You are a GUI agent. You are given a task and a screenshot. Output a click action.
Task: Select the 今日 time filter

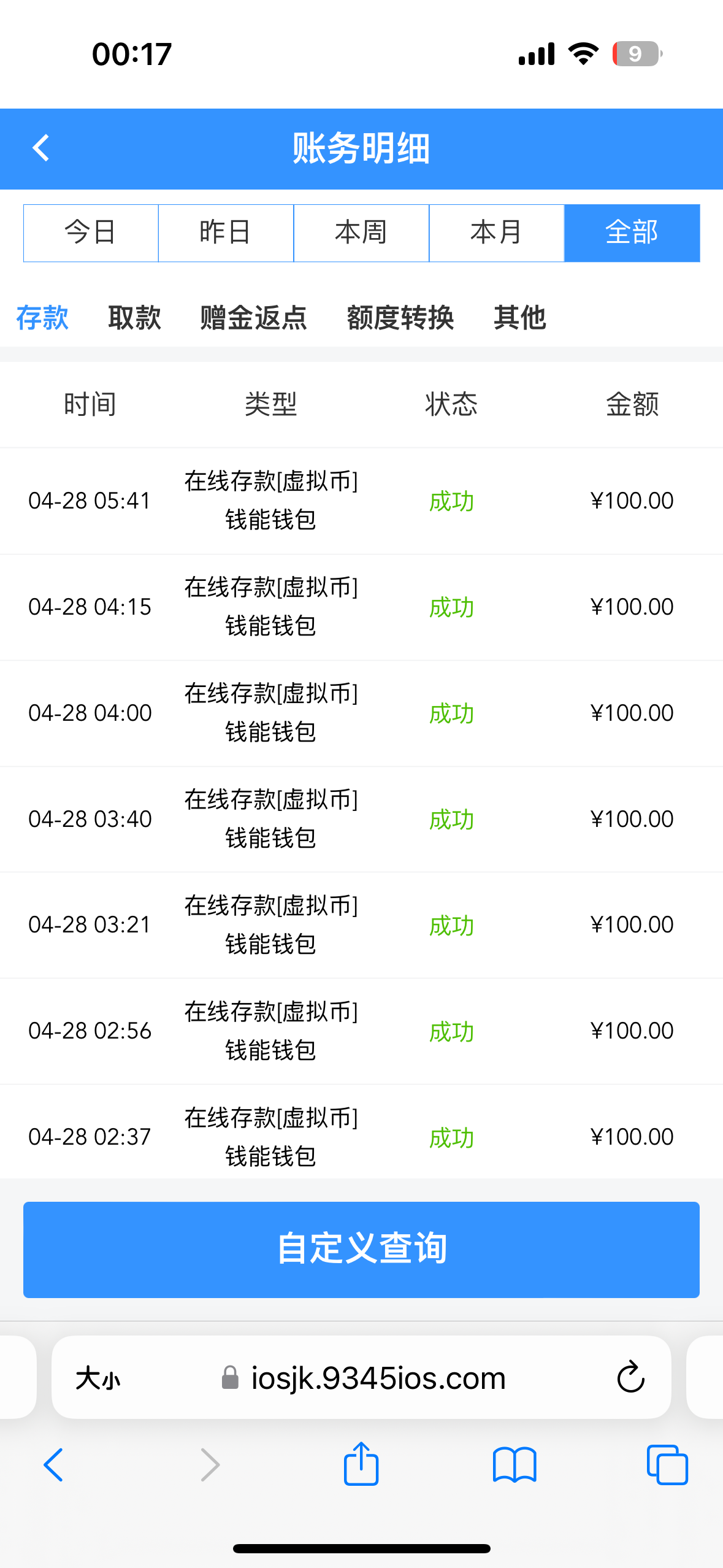[90, 233]
